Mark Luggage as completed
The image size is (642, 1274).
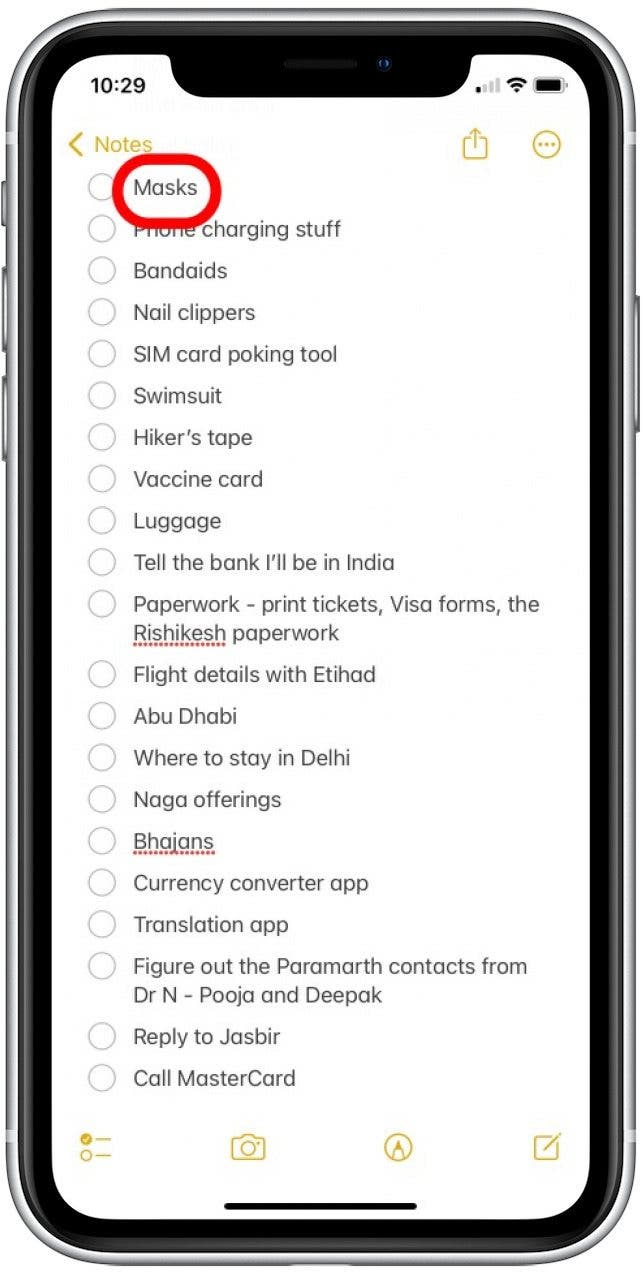pos(102,521)
